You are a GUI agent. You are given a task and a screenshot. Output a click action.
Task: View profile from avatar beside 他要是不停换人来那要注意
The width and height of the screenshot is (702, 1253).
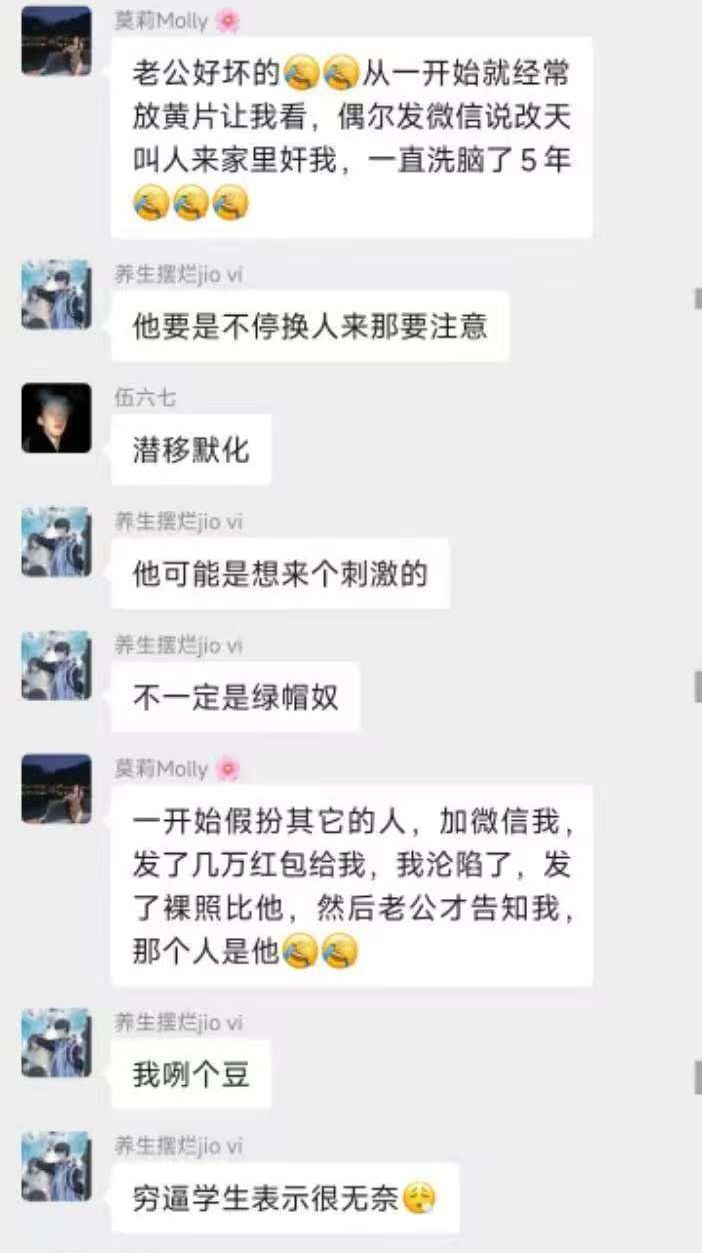[x=56, y=295]
